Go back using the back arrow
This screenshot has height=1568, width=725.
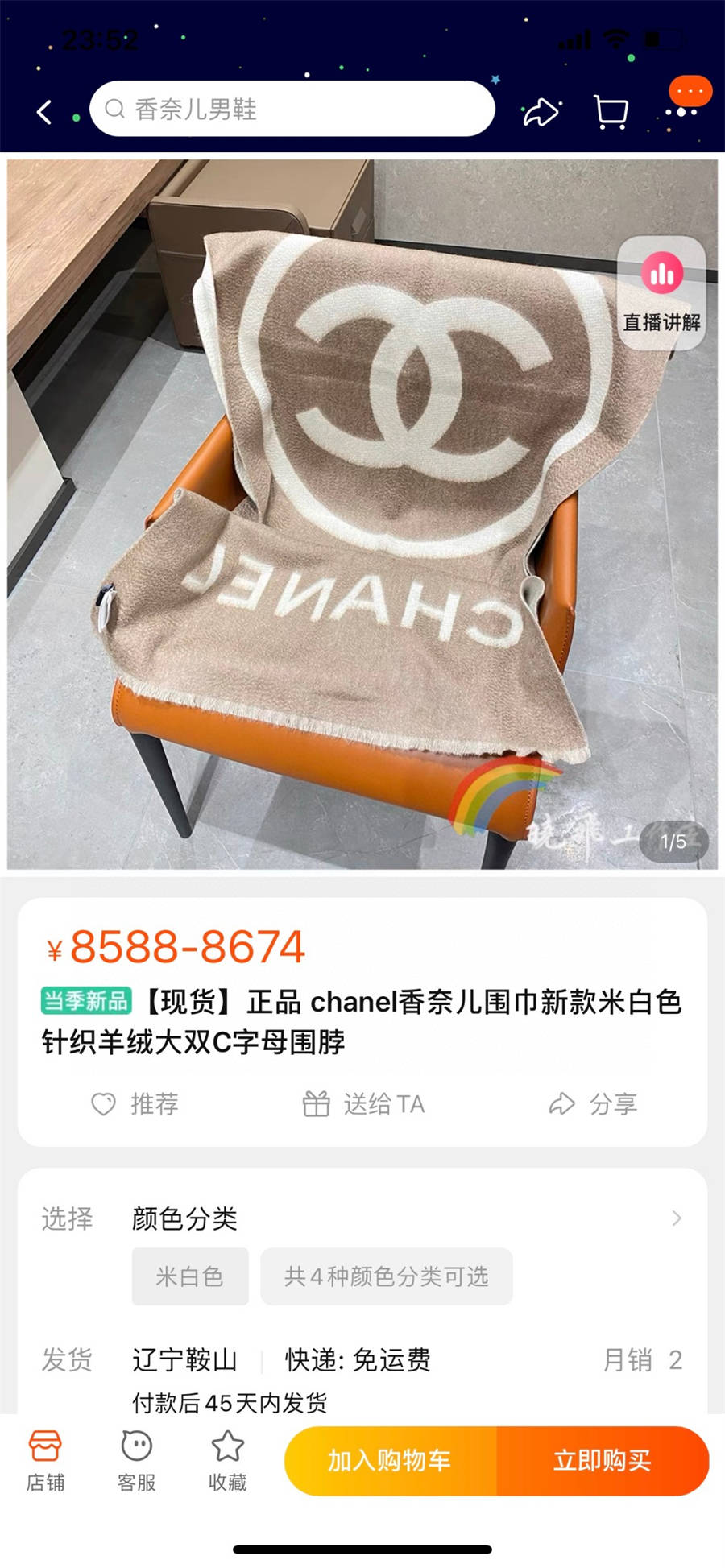pos(45,112)
